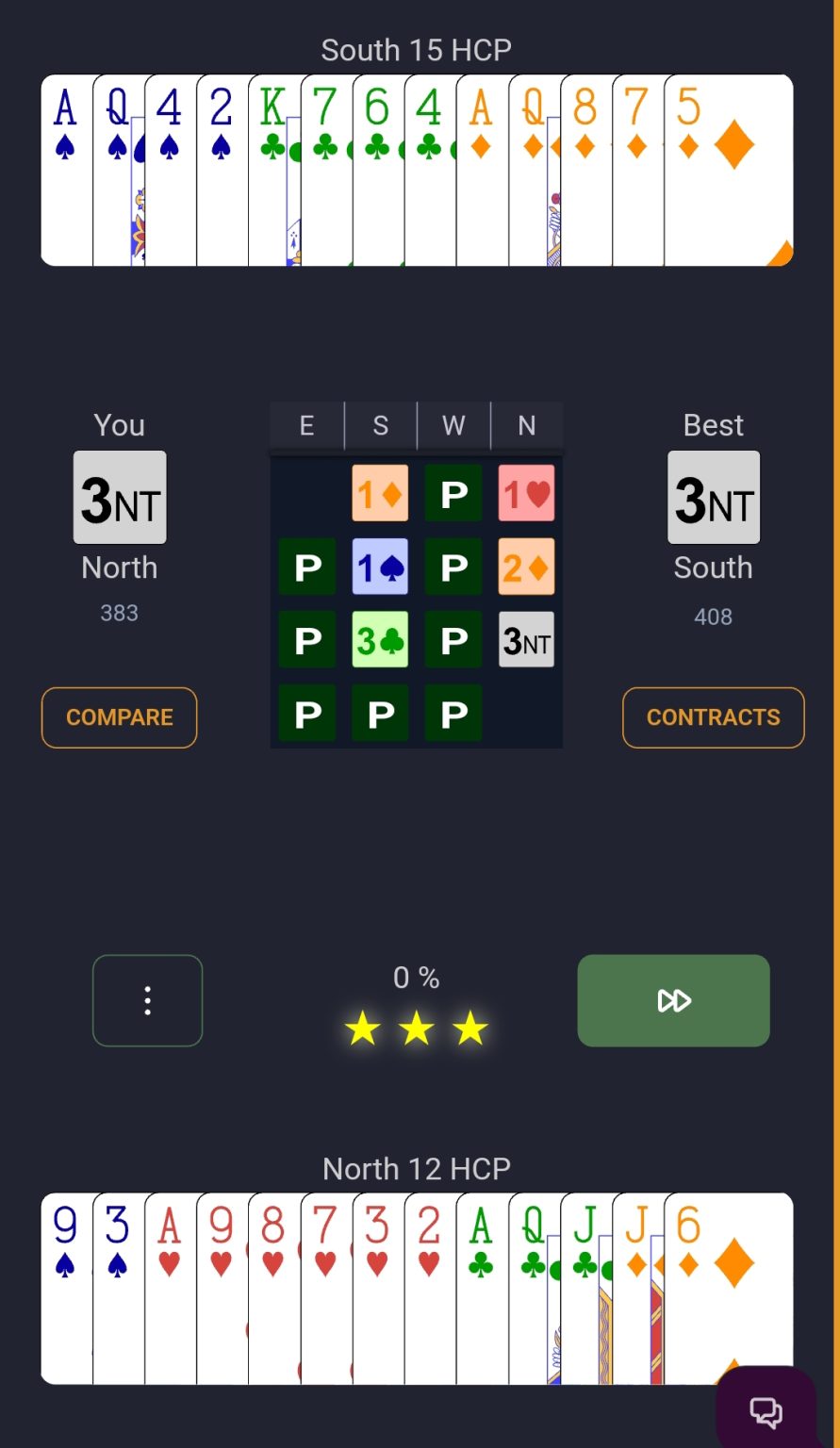Open the chat bubble icon
The height and width of the screenshot is (1448, 840).
tap(766, 1412)
